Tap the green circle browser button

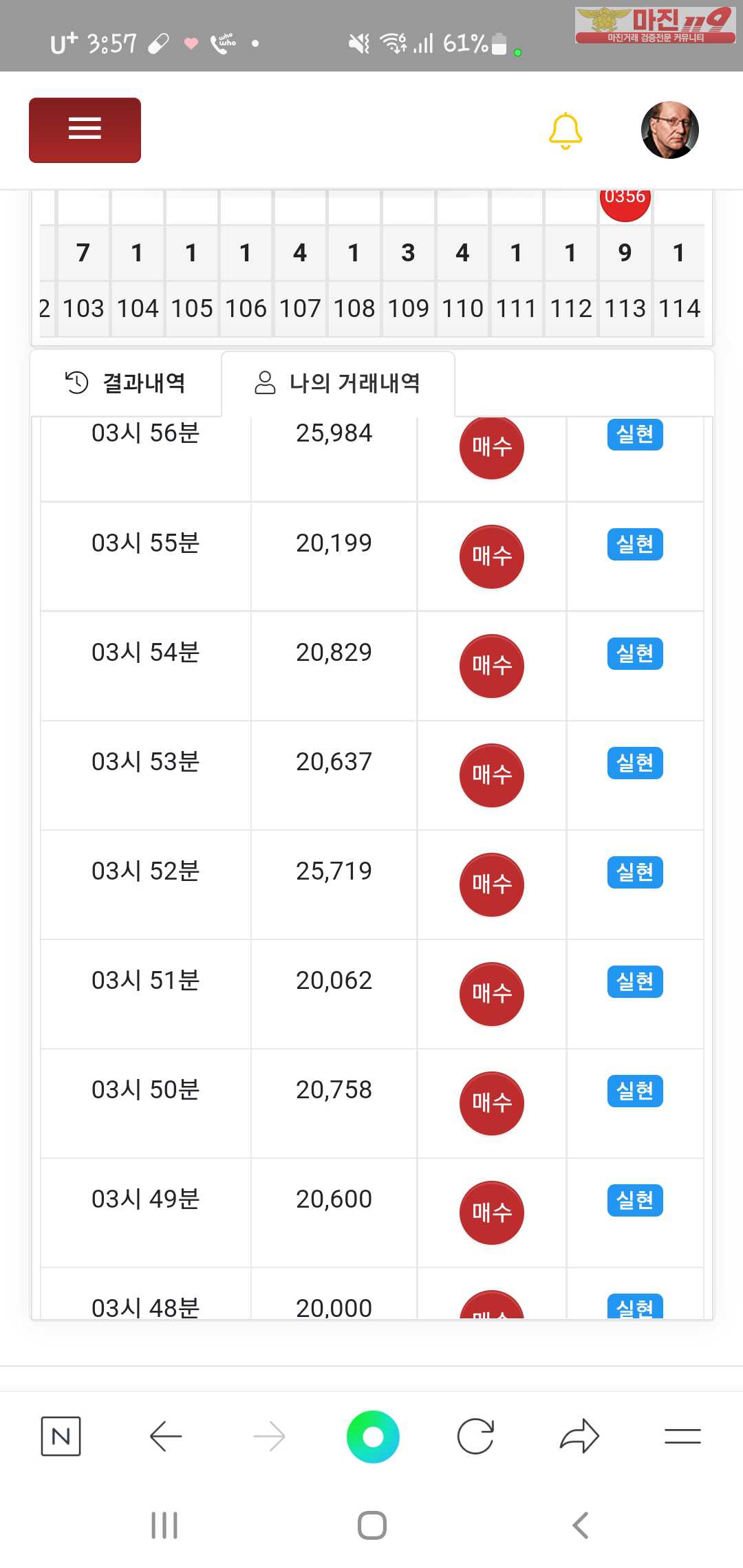pos(373,1436)
